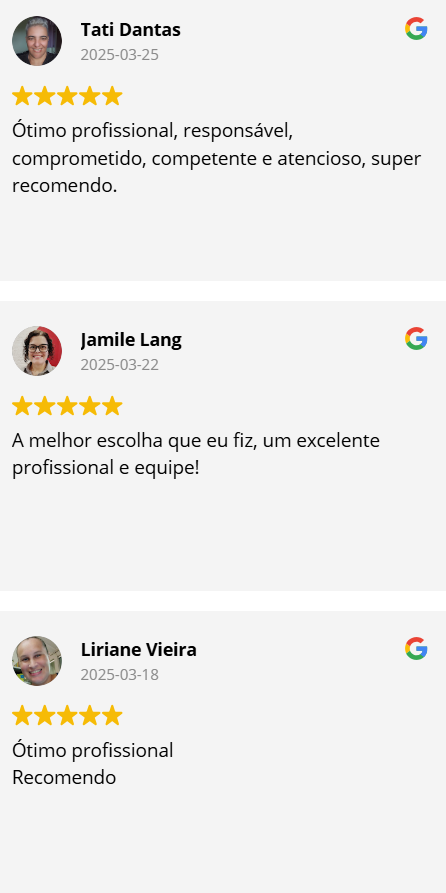Open Tati Dantas's reviewer profile

click(130, 30)
